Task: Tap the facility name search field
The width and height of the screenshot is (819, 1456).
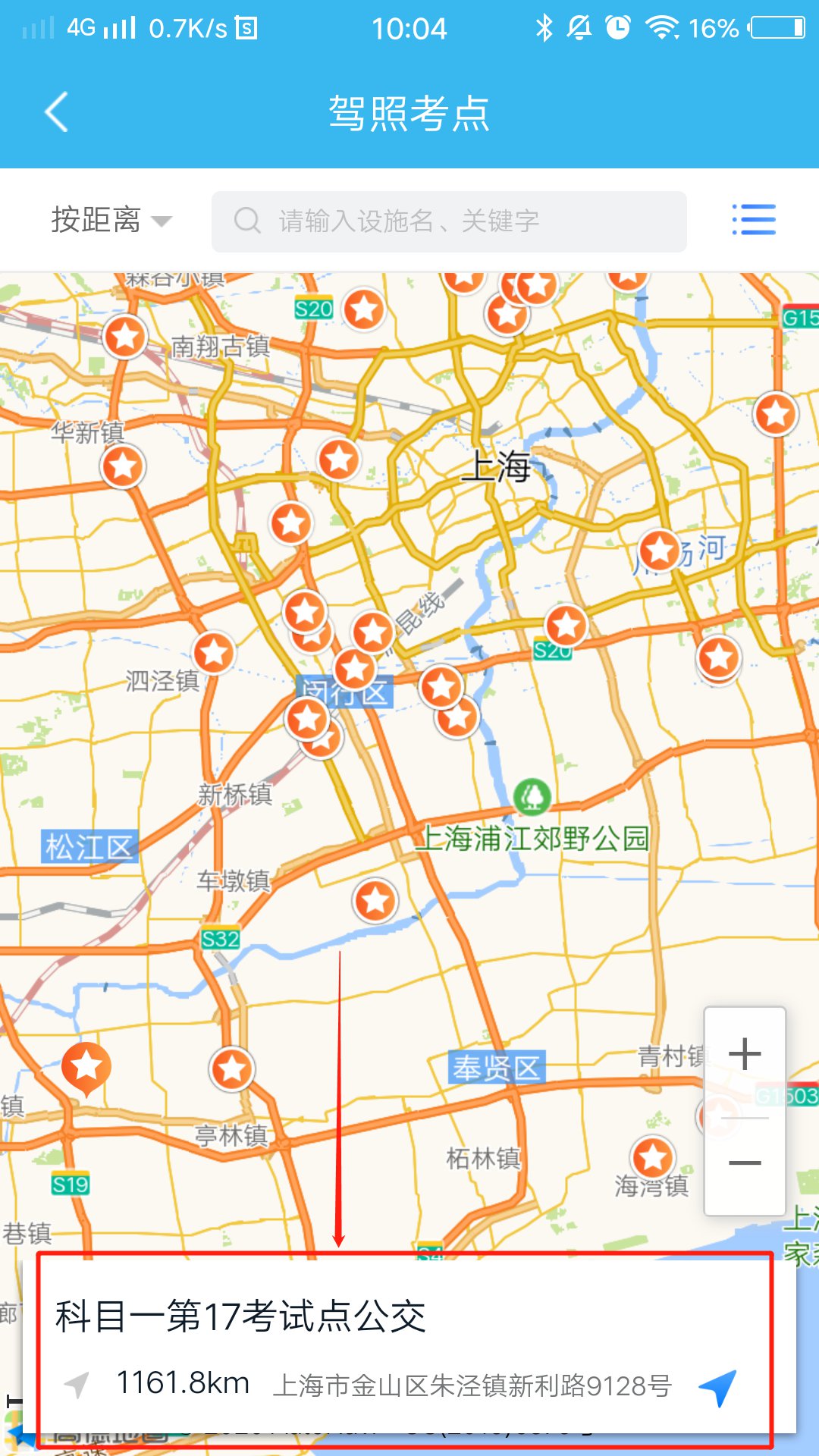Action: click(449, 221)
